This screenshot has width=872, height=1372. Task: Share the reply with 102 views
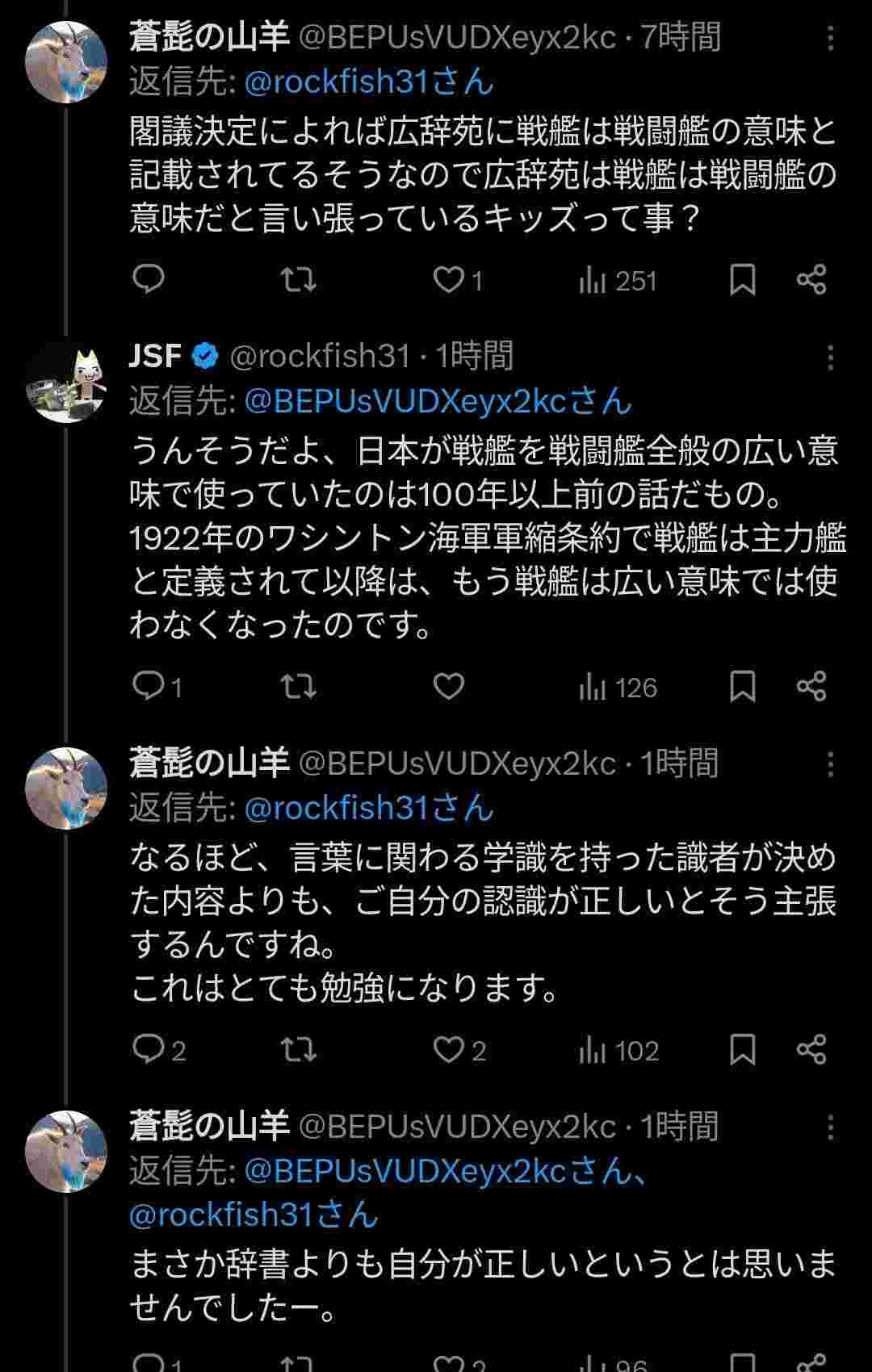point(811,1050)
